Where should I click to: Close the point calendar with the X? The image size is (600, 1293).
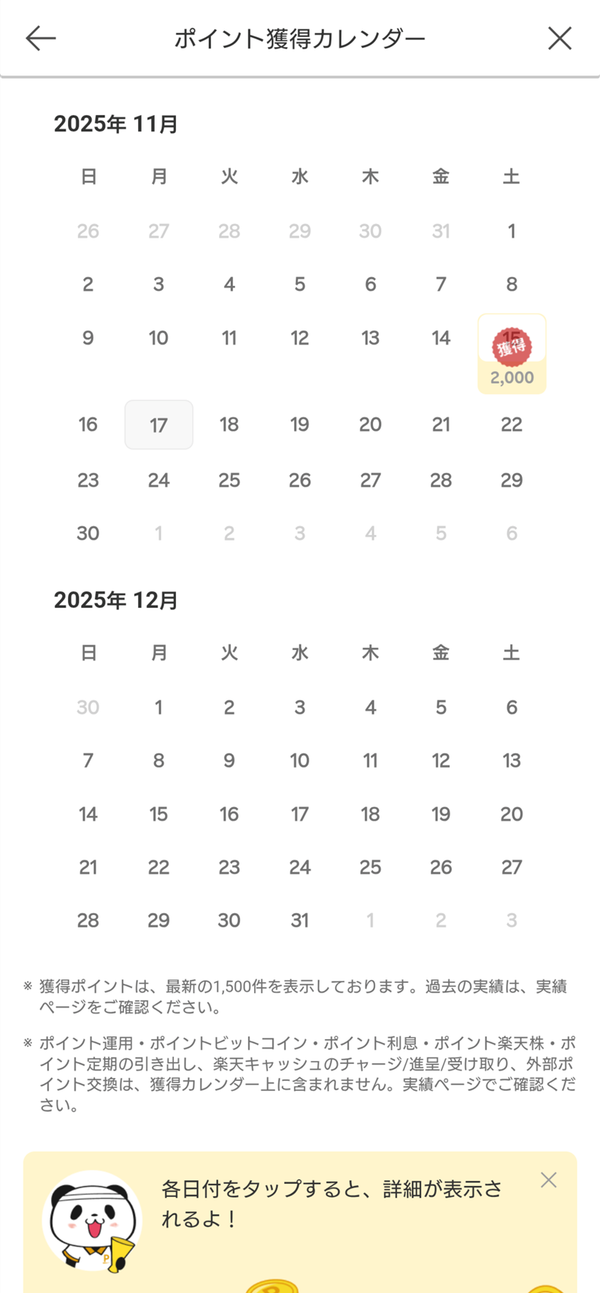point(560,38)
